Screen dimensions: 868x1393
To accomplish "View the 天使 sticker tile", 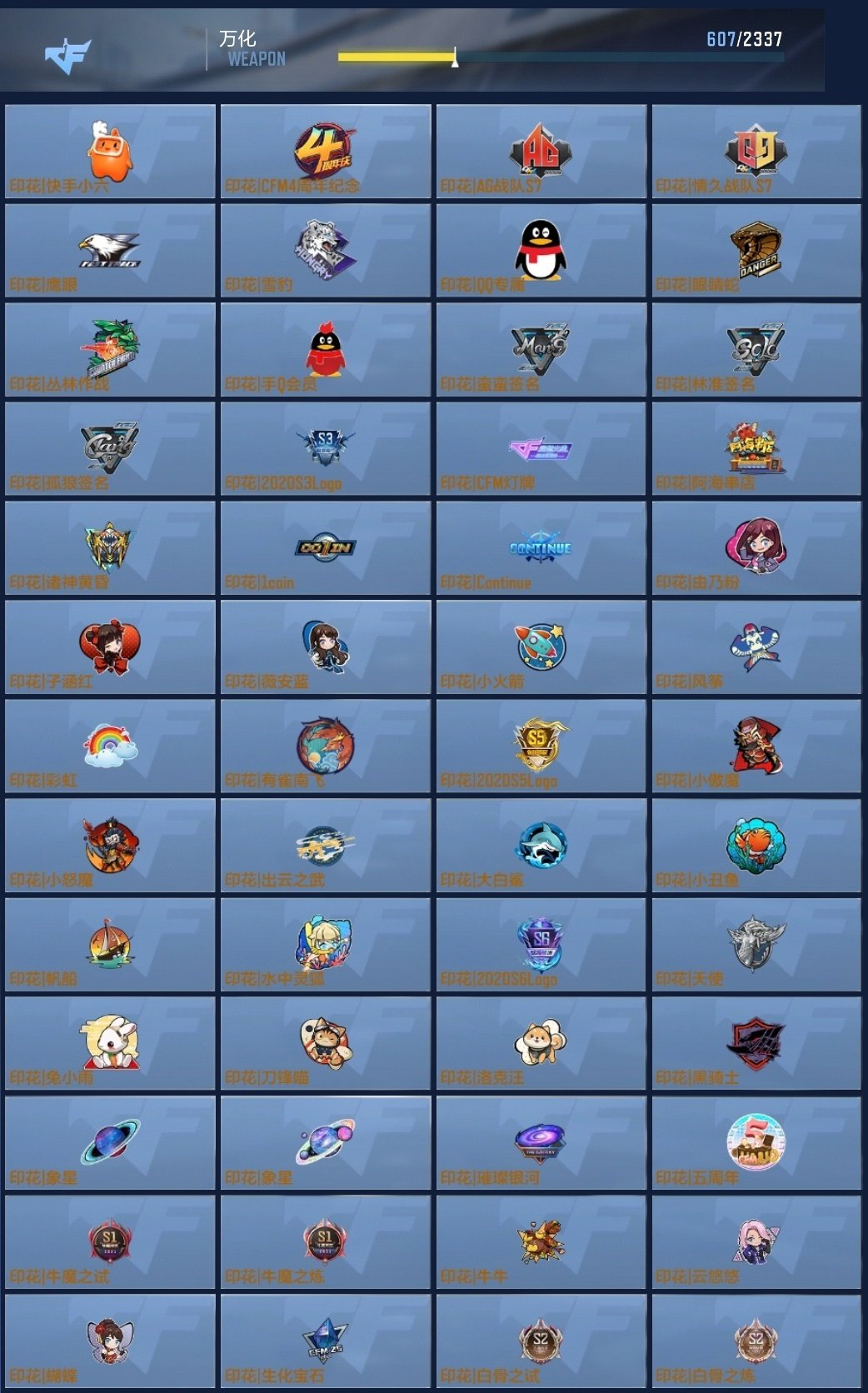I will coord(756,945).
